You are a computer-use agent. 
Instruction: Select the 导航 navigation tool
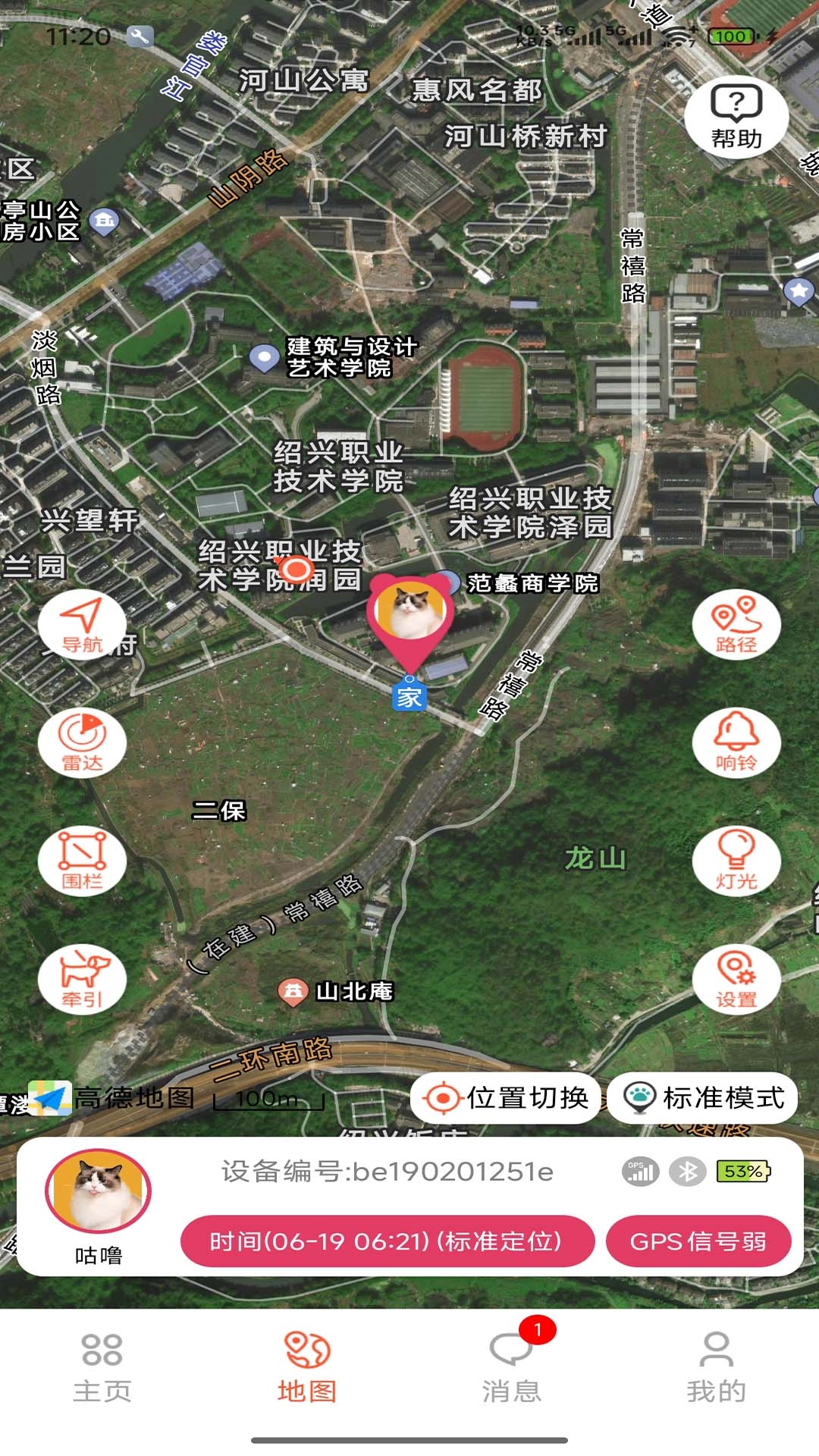pos(81,625)
